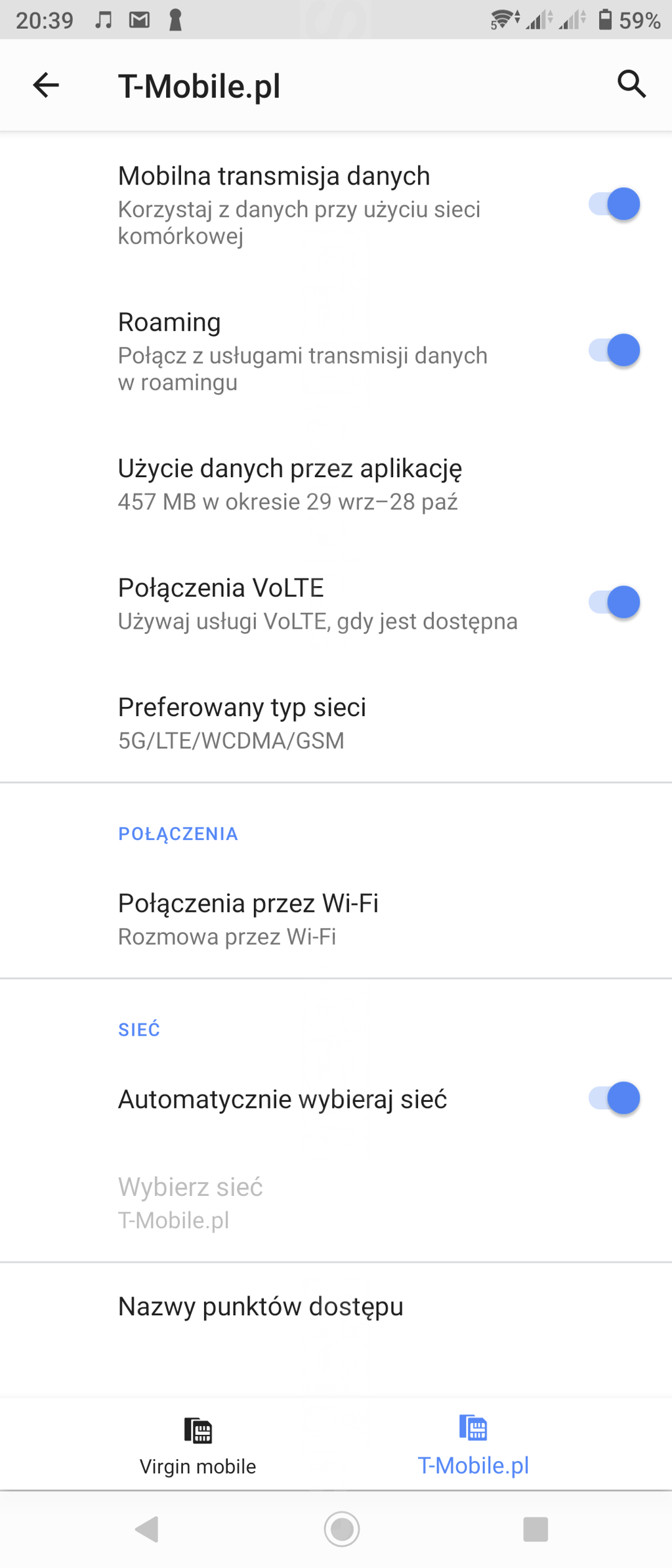Disable the Roaming switch
Image resolution: width=672 pixels, height=1568 pixels.
(614, 350)
